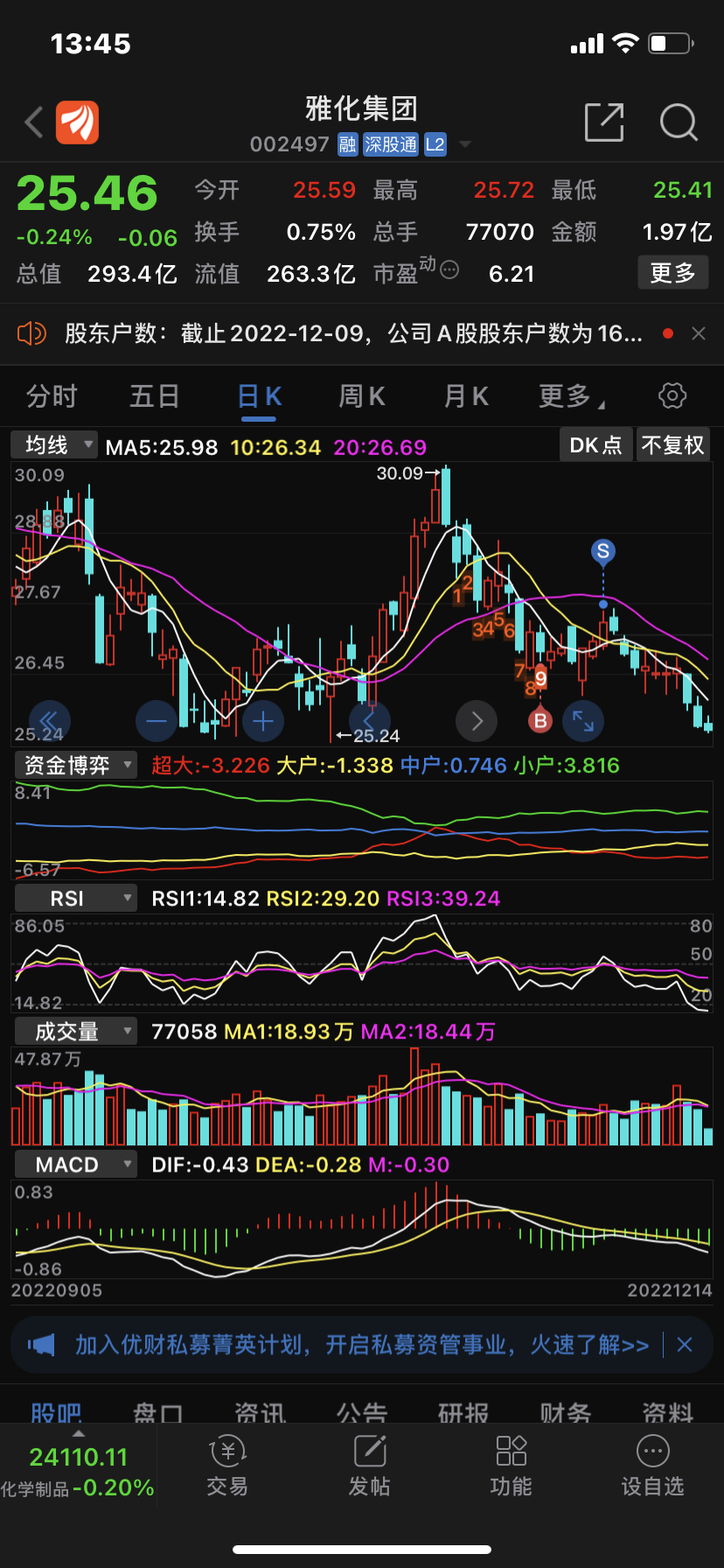Tap the plus button to zoom chart in
Viewport: 724px width, 1568px height.
coord(262,720)
